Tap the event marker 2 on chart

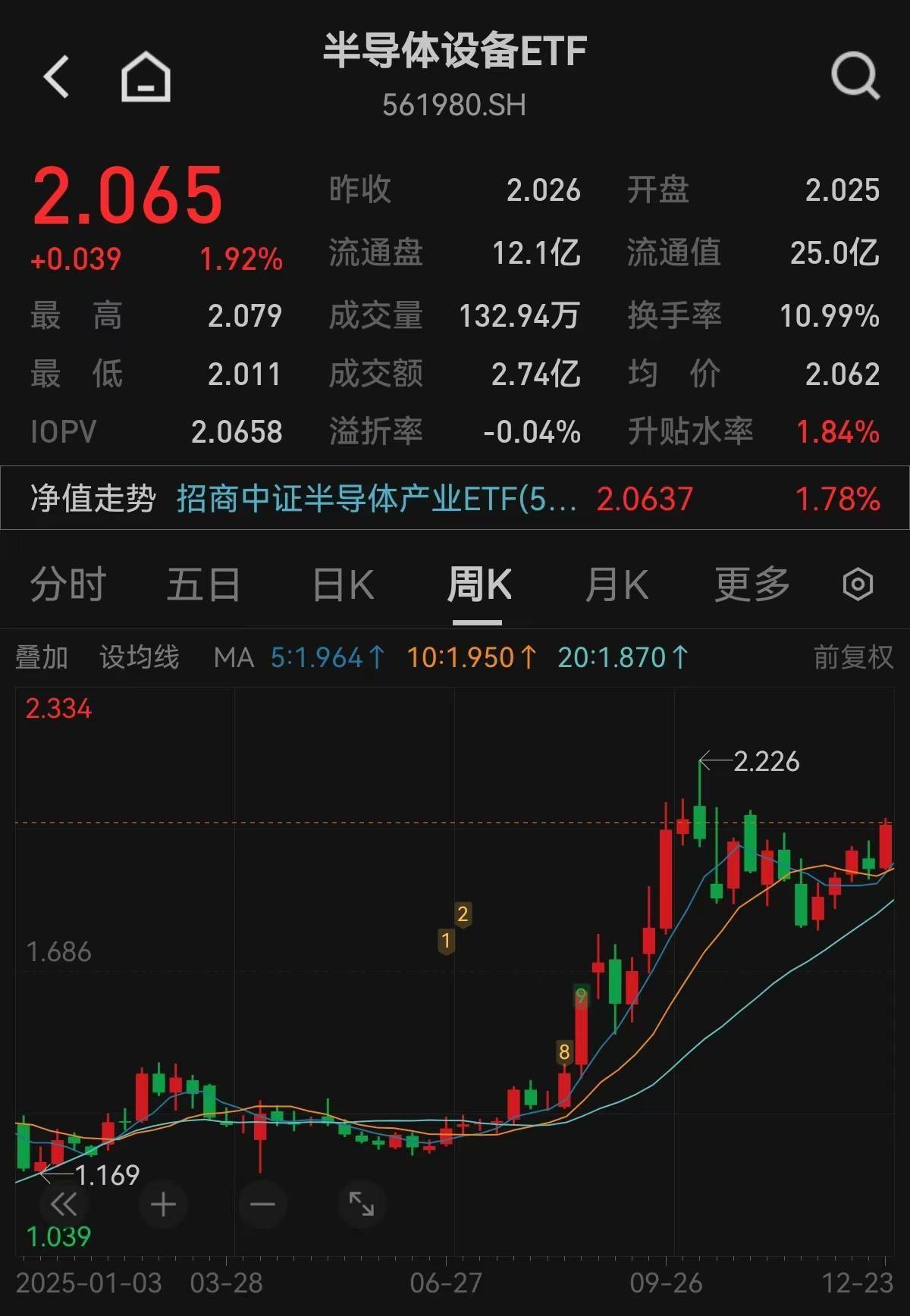(x=463, y=914)
